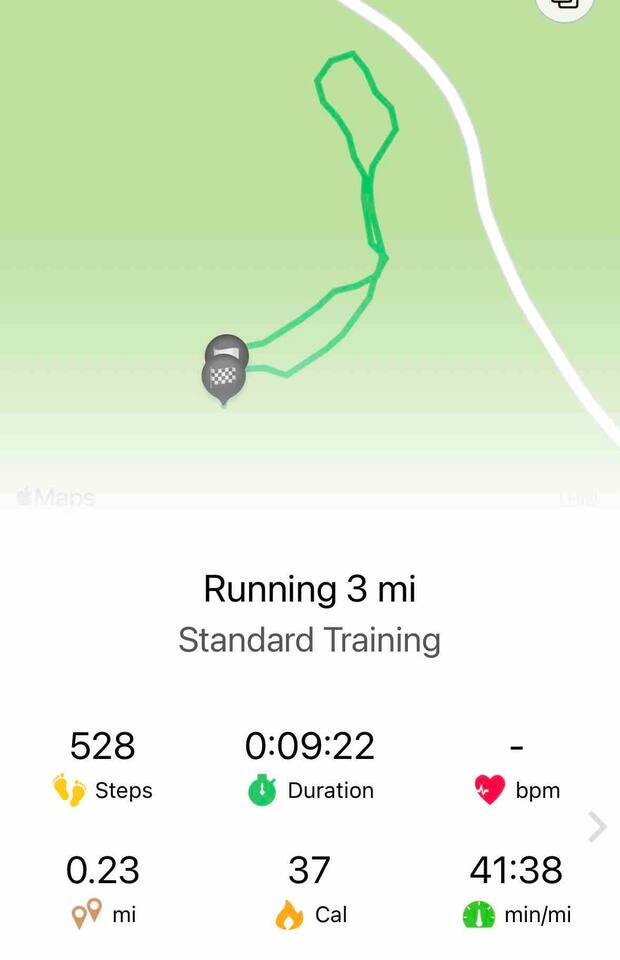Open the Legal link on the map
Viewport: 620px width, 960px height.
tap(578, 499)
